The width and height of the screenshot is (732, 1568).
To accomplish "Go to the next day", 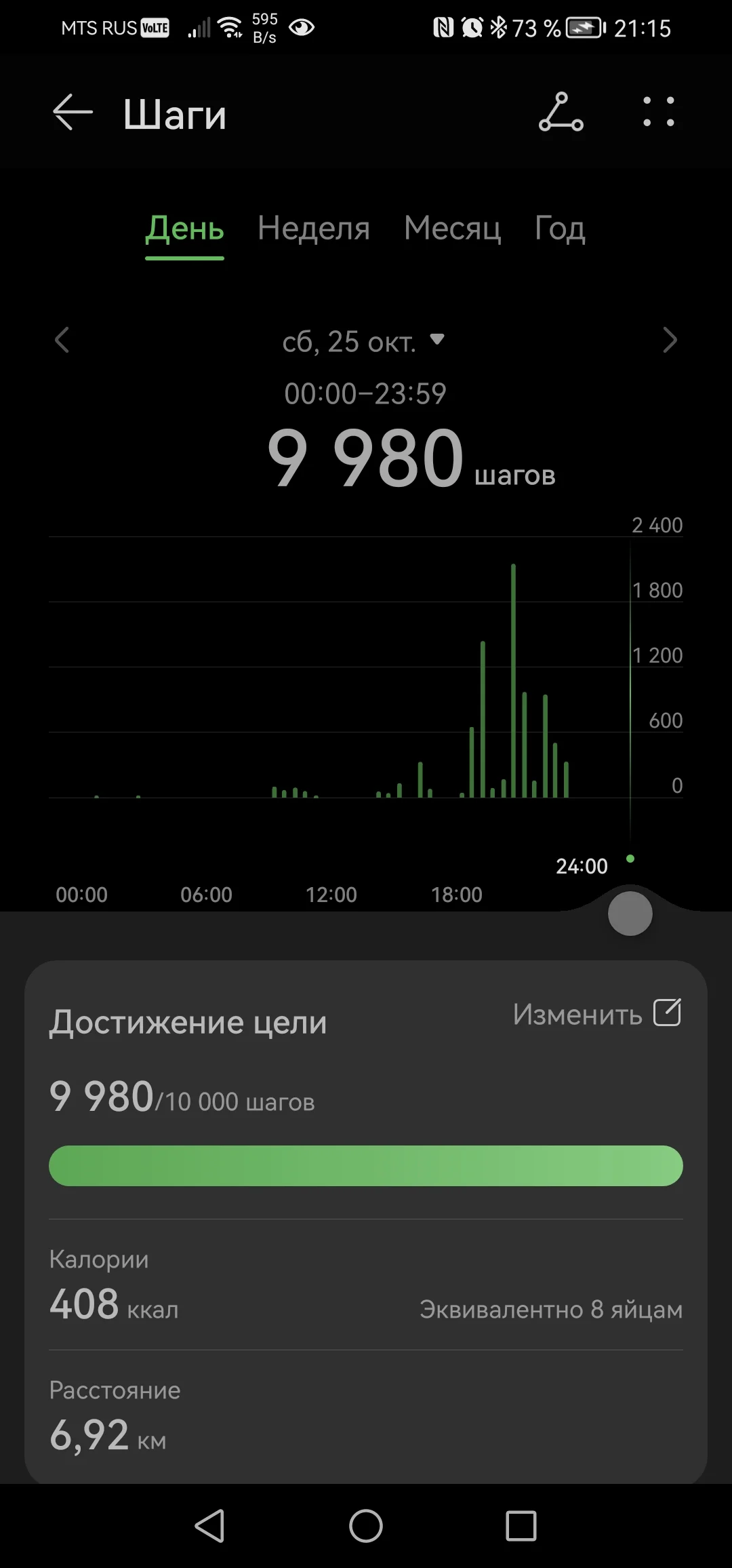I will tap(669, 340).
